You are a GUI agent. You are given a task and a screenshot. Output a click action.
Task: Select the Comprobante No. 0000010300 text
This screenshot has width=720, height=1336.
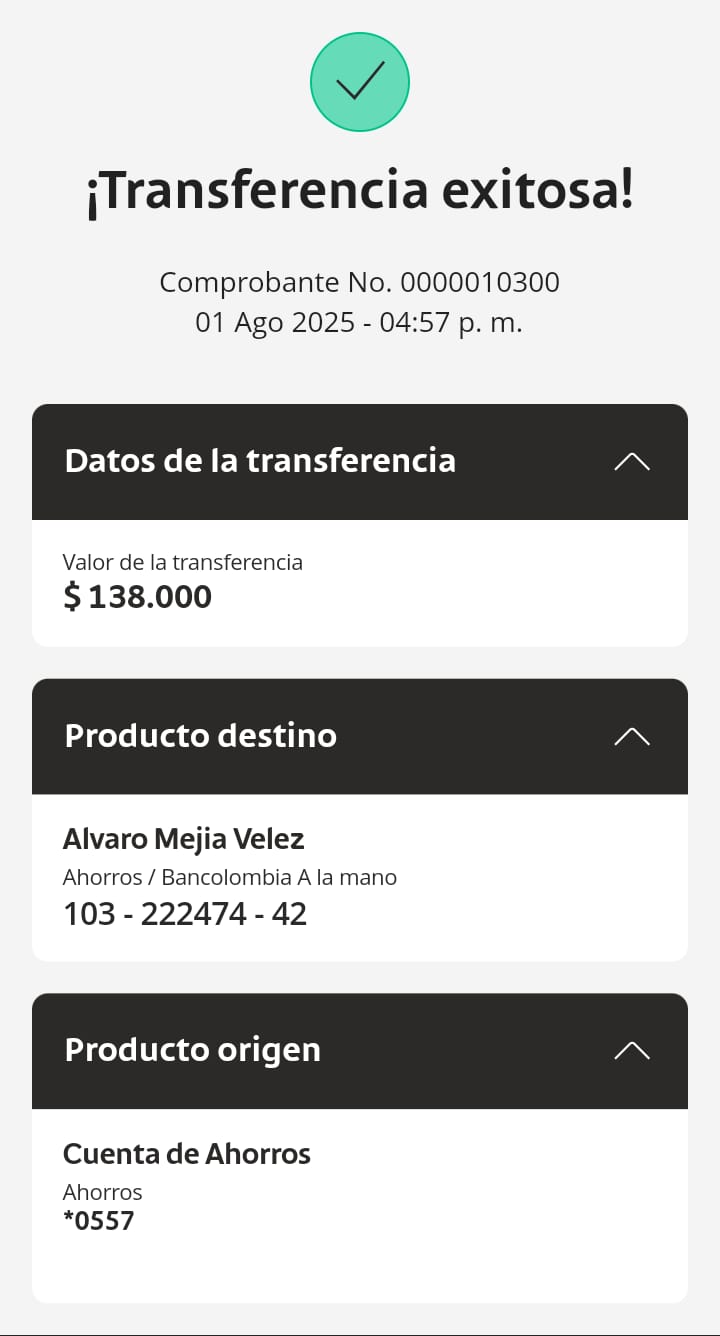(x=360, y=282)
